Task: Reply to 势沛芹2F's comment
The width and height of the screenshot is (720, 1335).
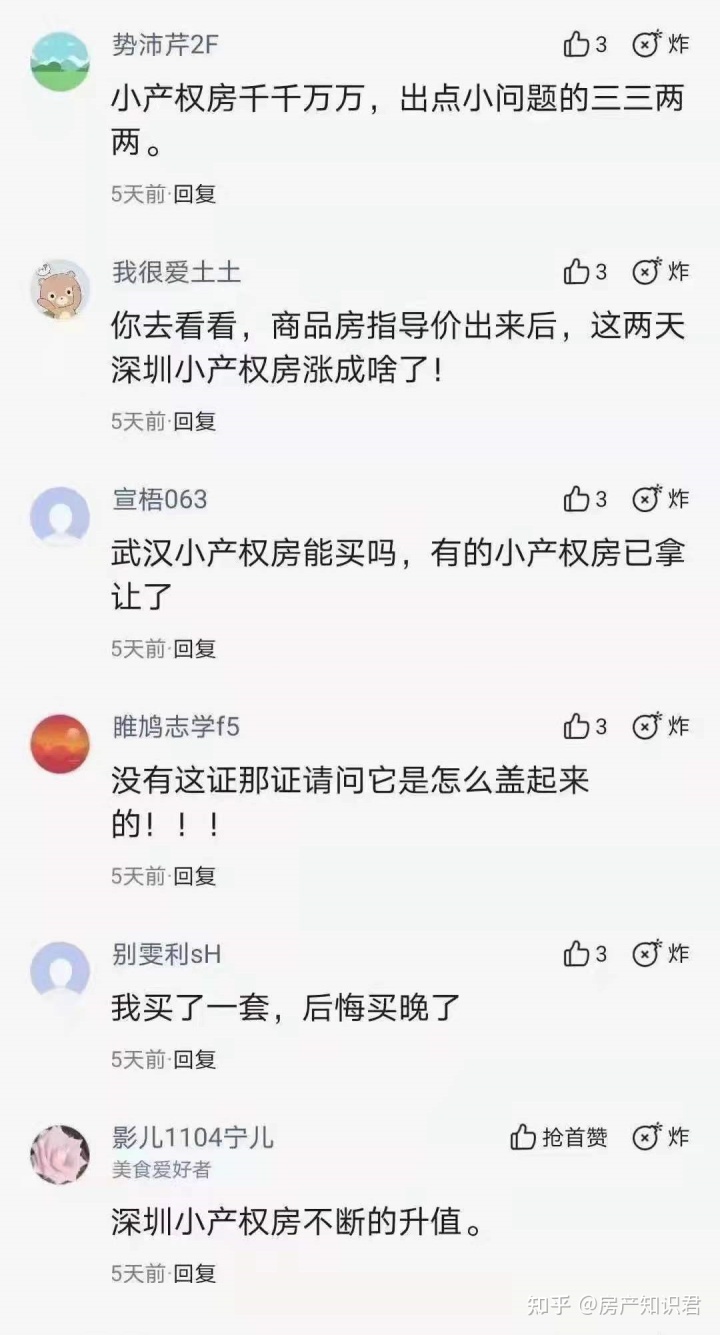Action: 195,194
